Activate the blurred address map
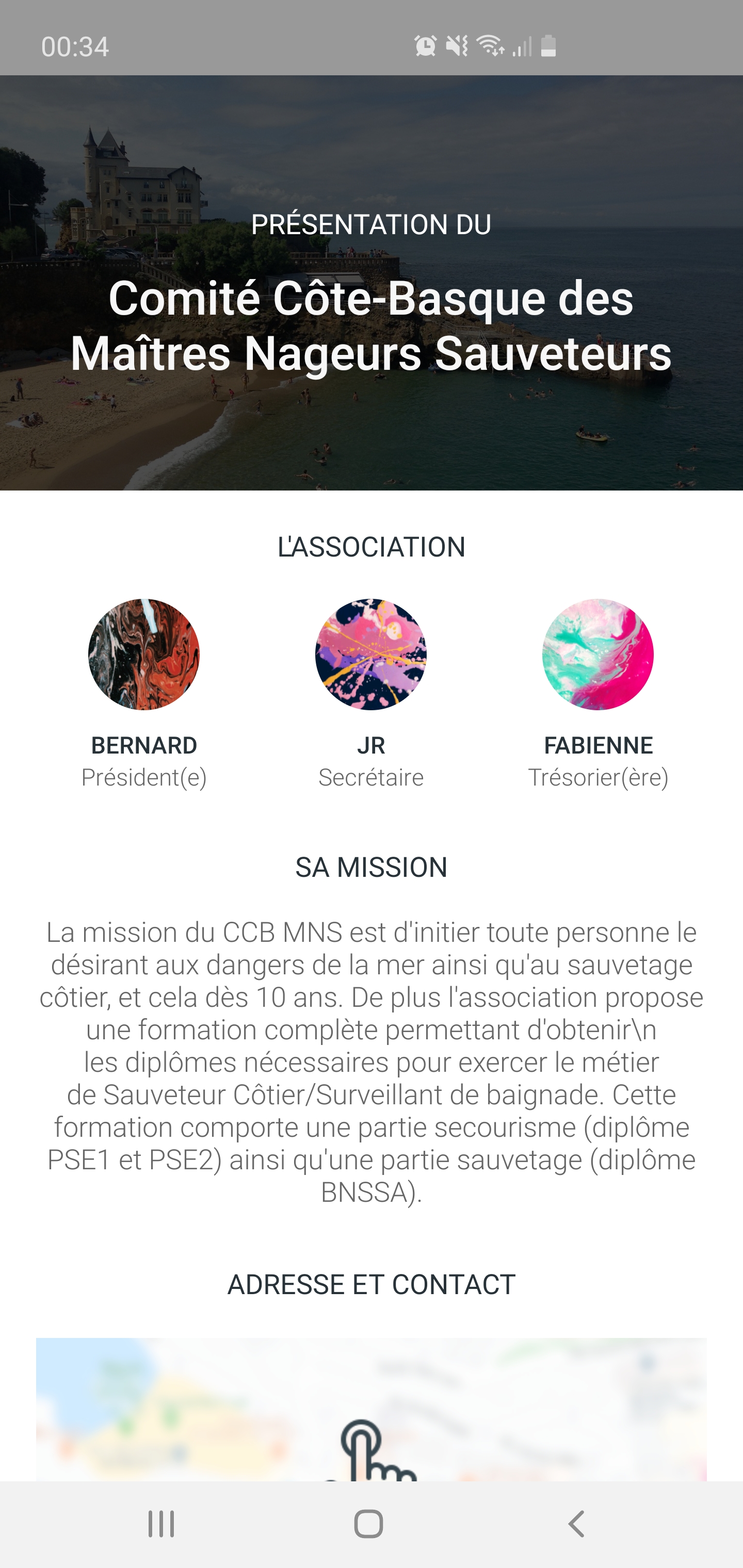The height and width of the screenshot is (1568, 743). 371,1412
